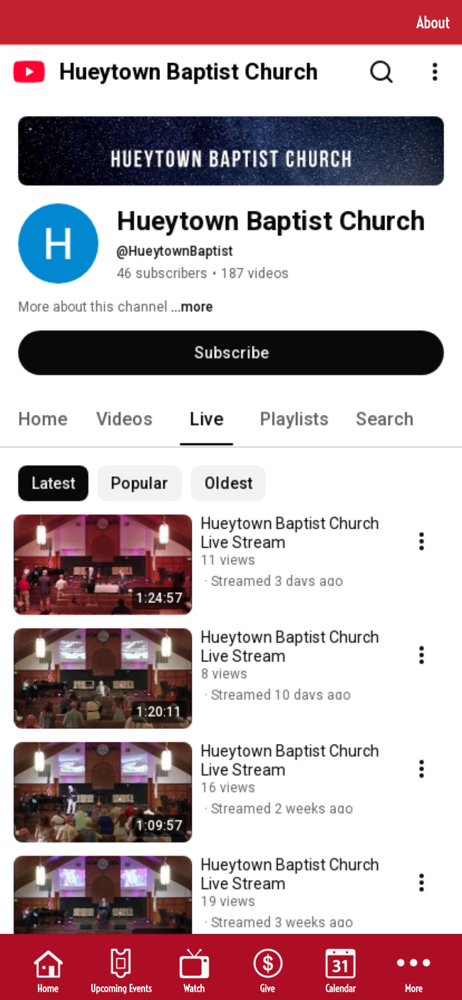This screenshot has width=462, height=1000.
Task: Play the live stream from 3 days ago
Action: [103, 564]
